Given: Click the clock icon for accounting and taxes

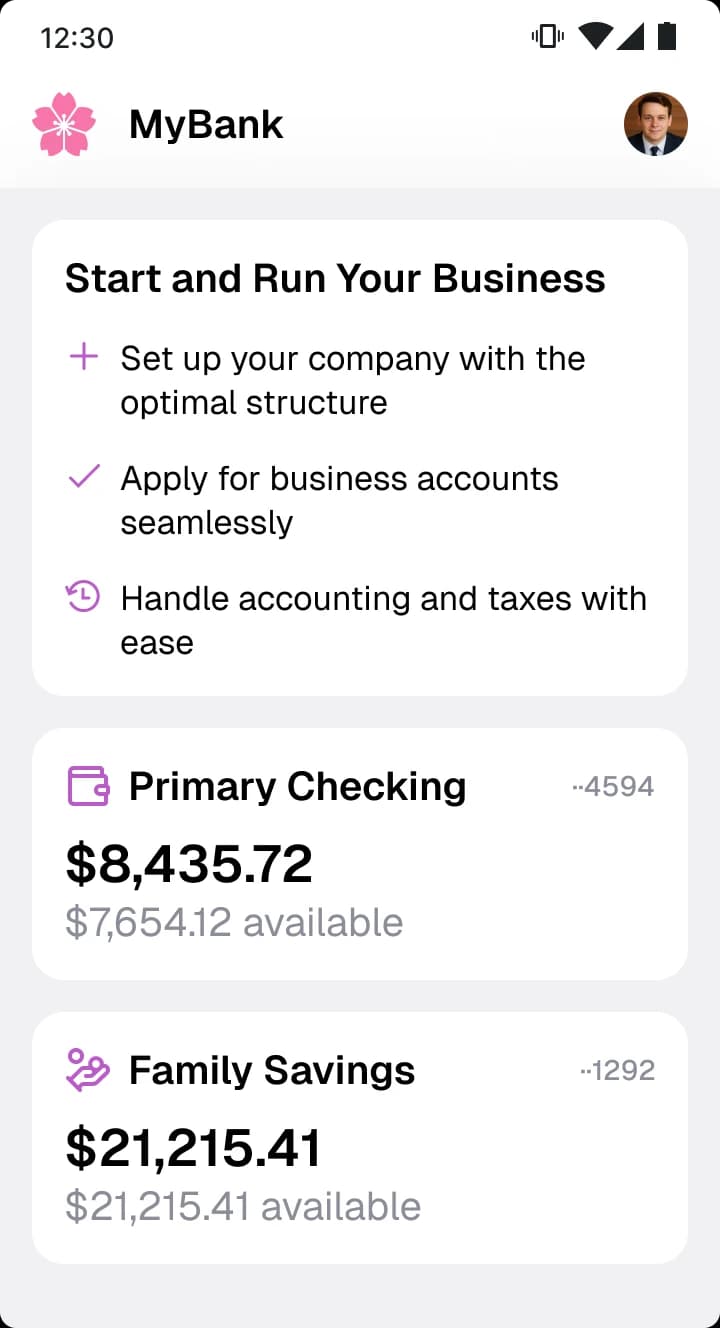Looking at the screenshot, I should click(85, 596).
